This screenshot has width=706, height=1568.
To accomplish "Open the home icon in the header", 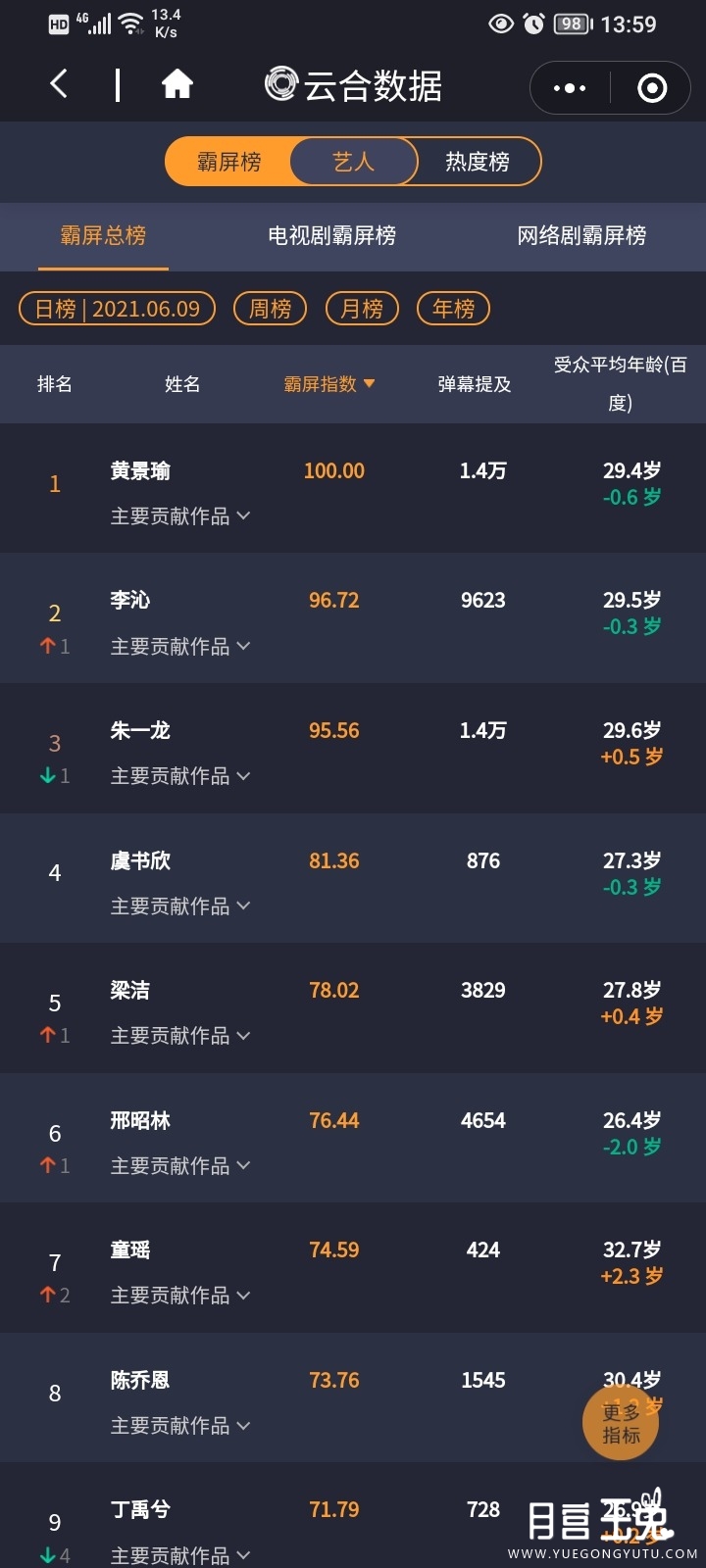I will coord(177,84).
